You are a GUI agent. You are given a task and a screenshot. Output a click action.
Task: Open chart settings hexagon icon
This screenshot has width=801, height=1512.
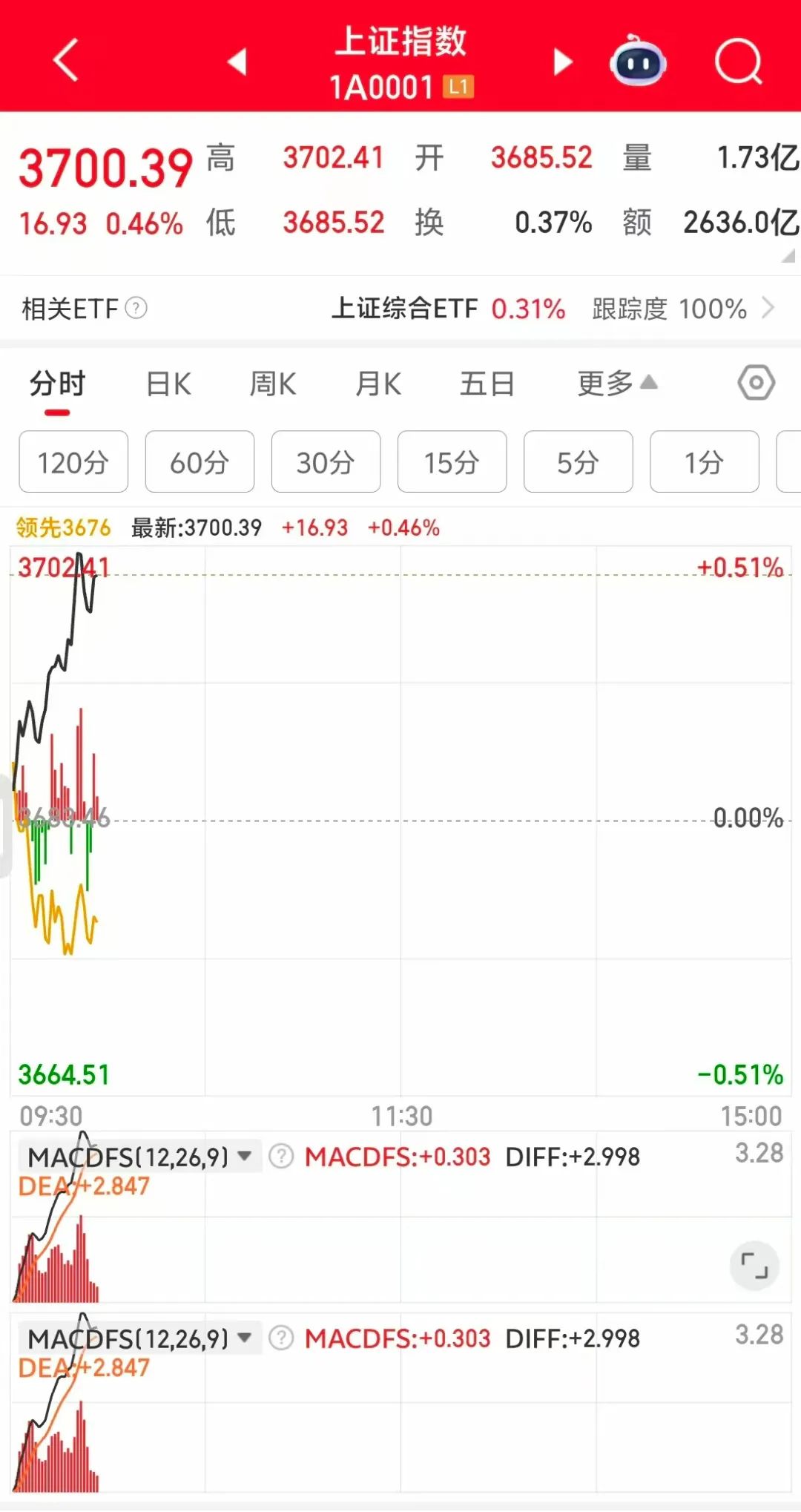756,383
